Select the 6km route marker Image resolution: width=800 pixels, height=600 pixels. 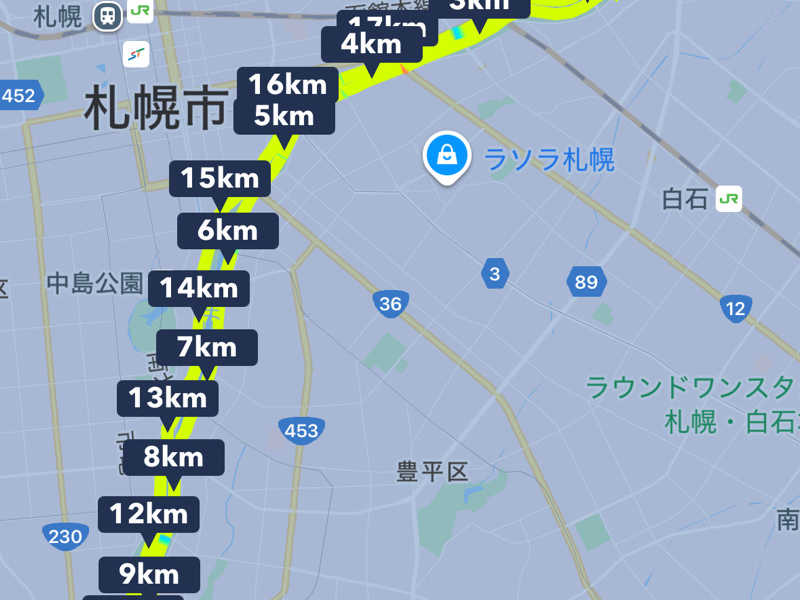[227, 231]
